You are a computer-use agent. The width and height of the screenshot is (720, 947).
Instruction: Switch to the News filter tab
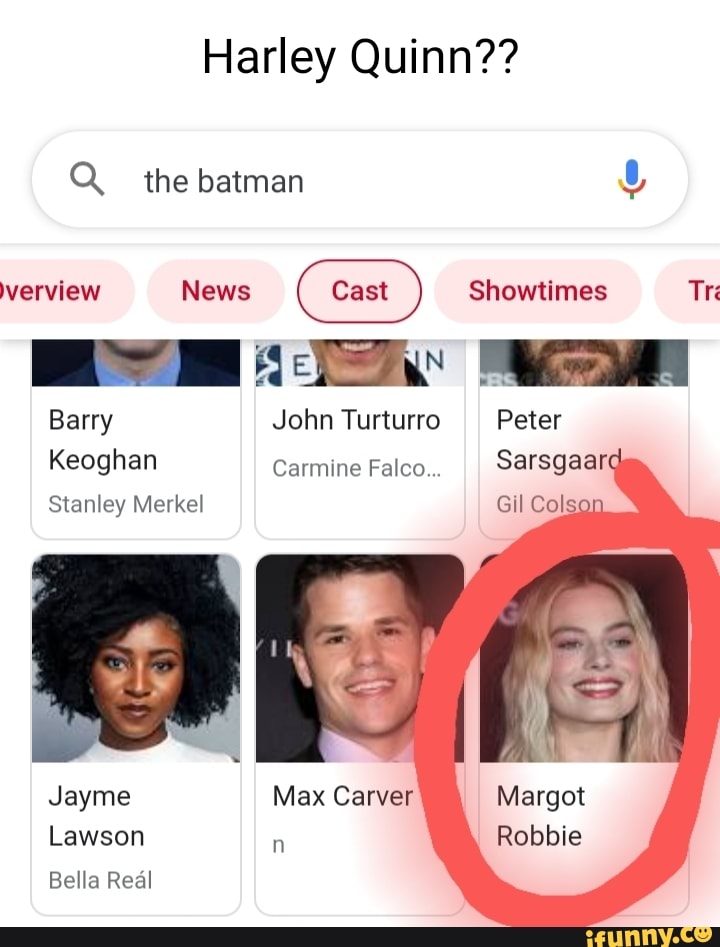coord(215,291)
